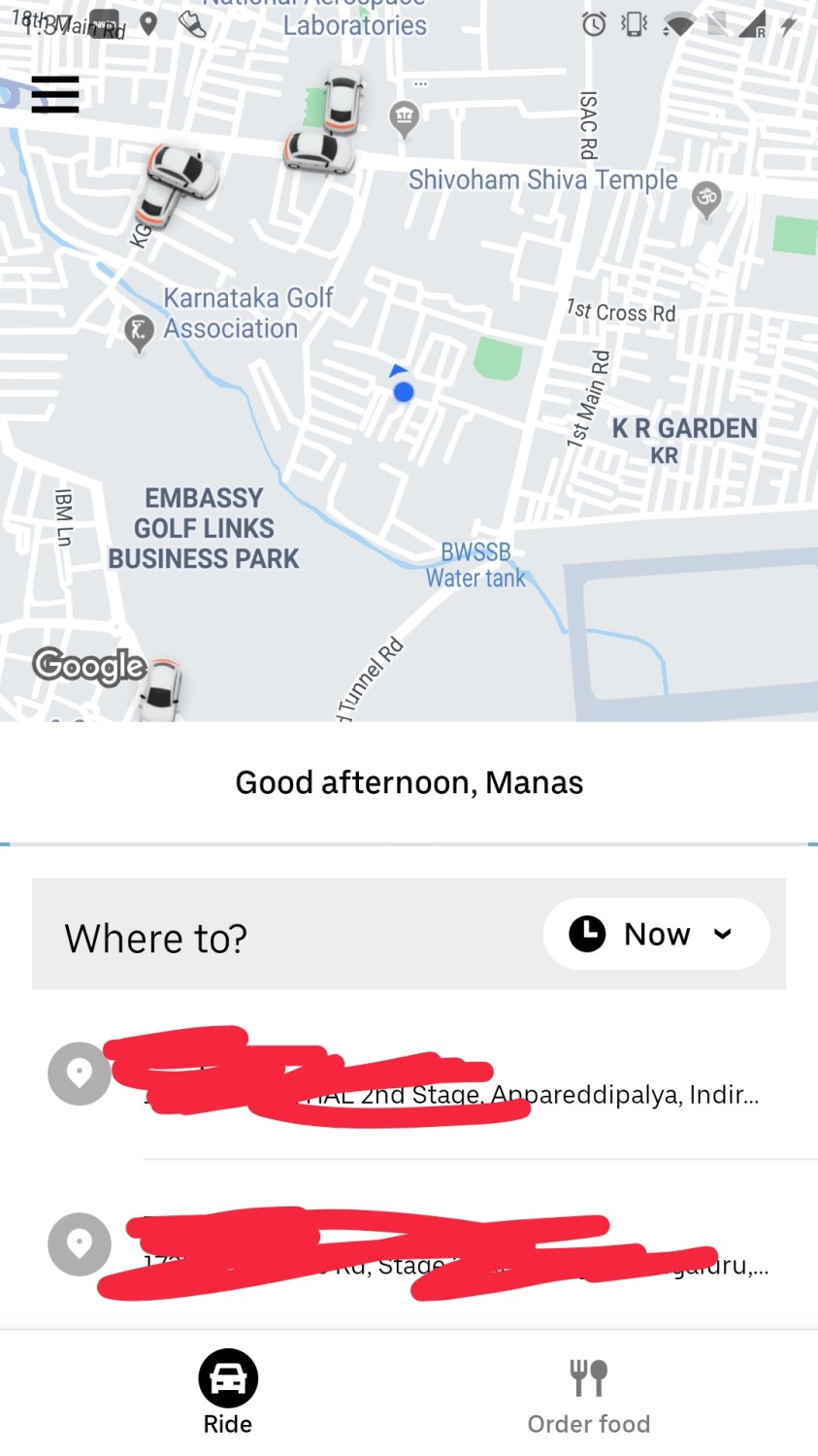Expand the Now schedule dropdown
This screenshot has width=818, height=1456.
pos(656,934)
